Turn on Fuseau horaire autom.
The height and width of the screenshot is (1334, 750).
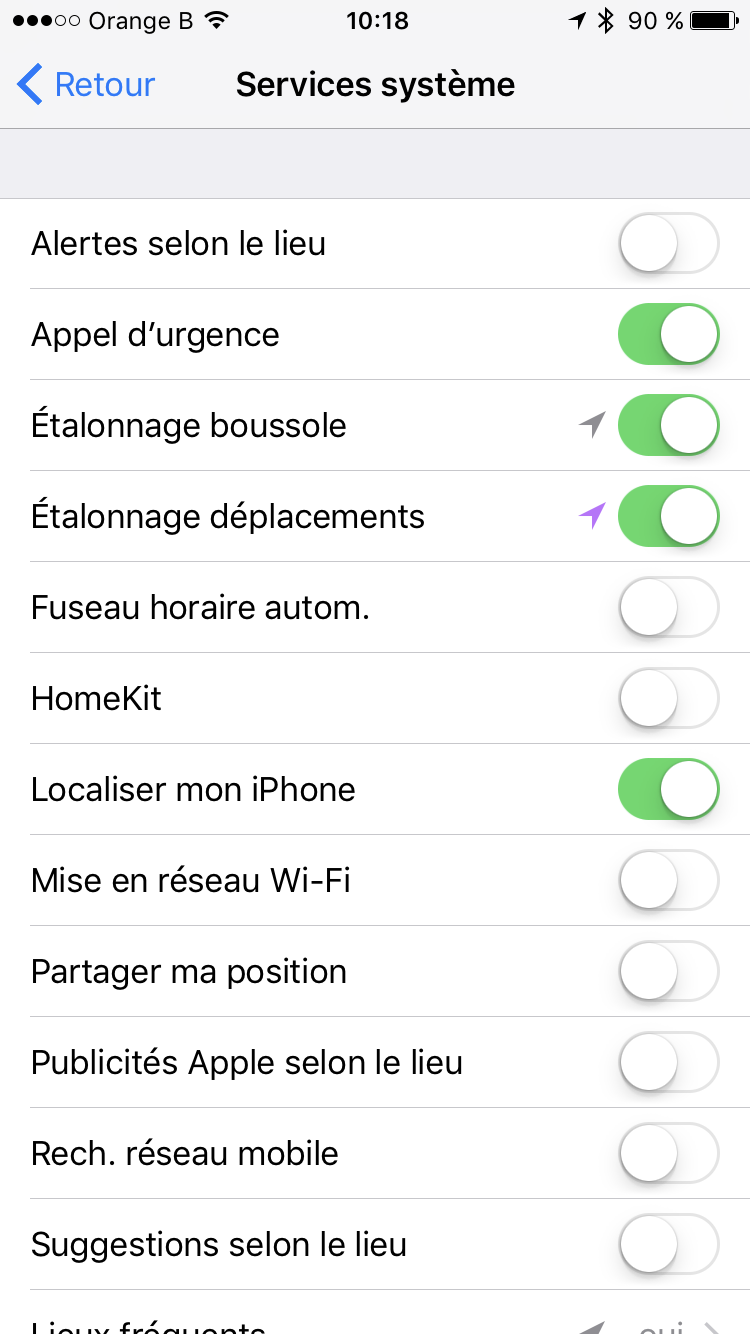coord(668,607)
